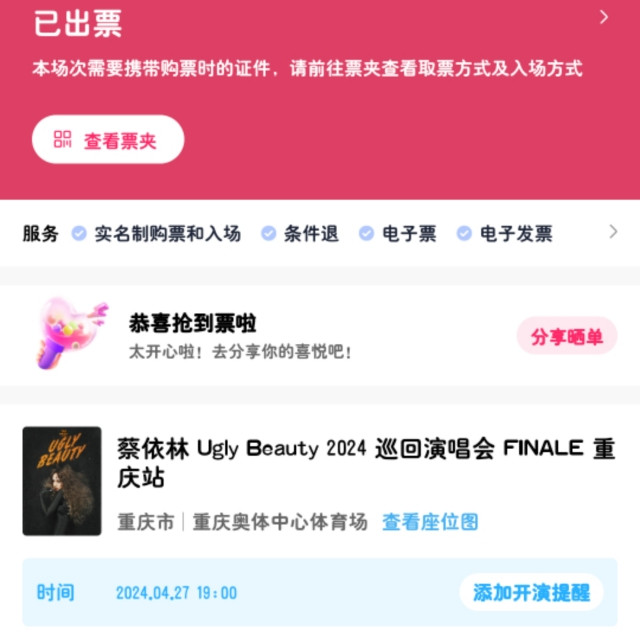The width and height of the screenshot is (640, 640).
Task: Share your order with 分享晒单
Action: pos(567,336)
